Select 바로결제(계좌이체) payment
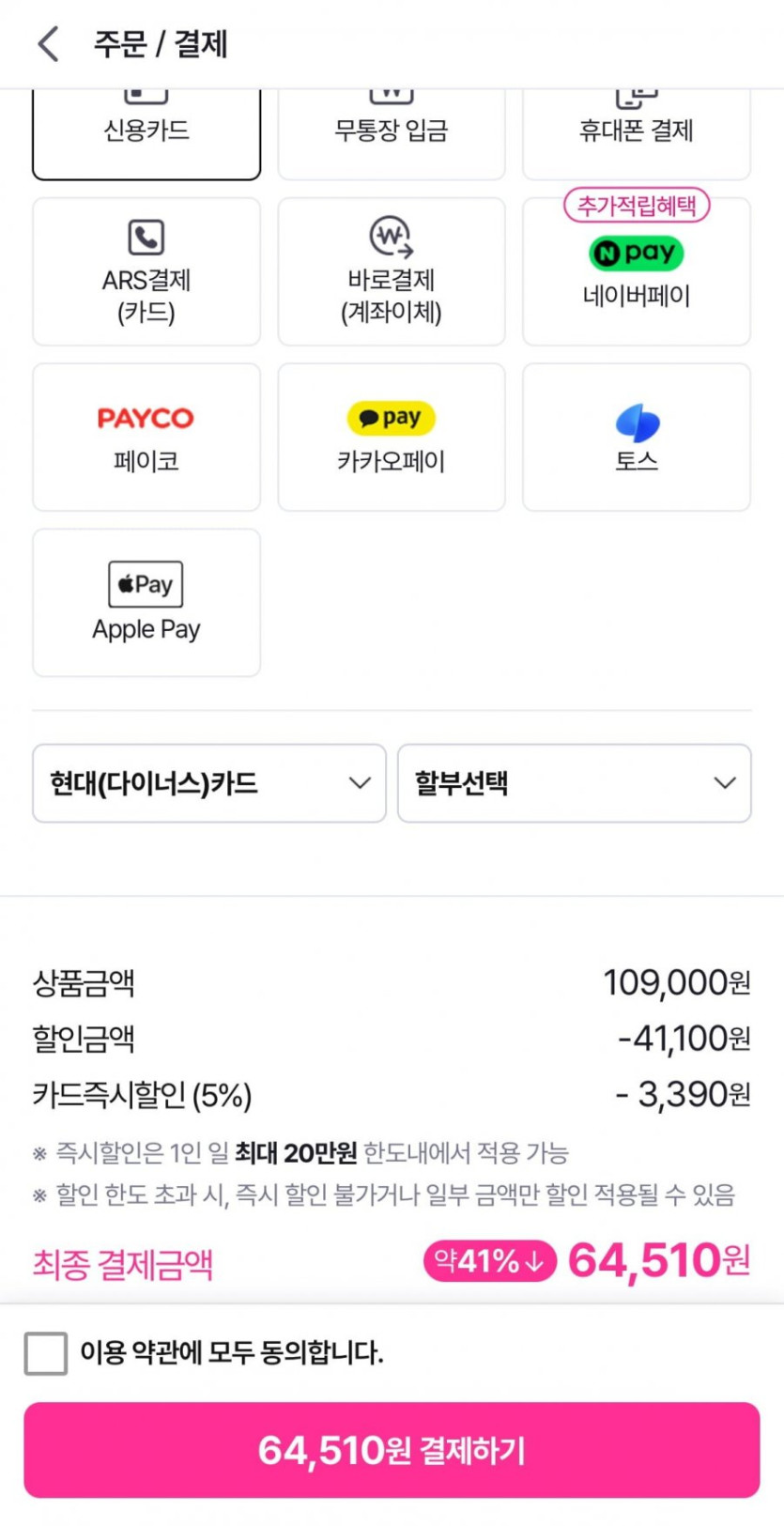The image size is (784, 1526). [392, 271]
